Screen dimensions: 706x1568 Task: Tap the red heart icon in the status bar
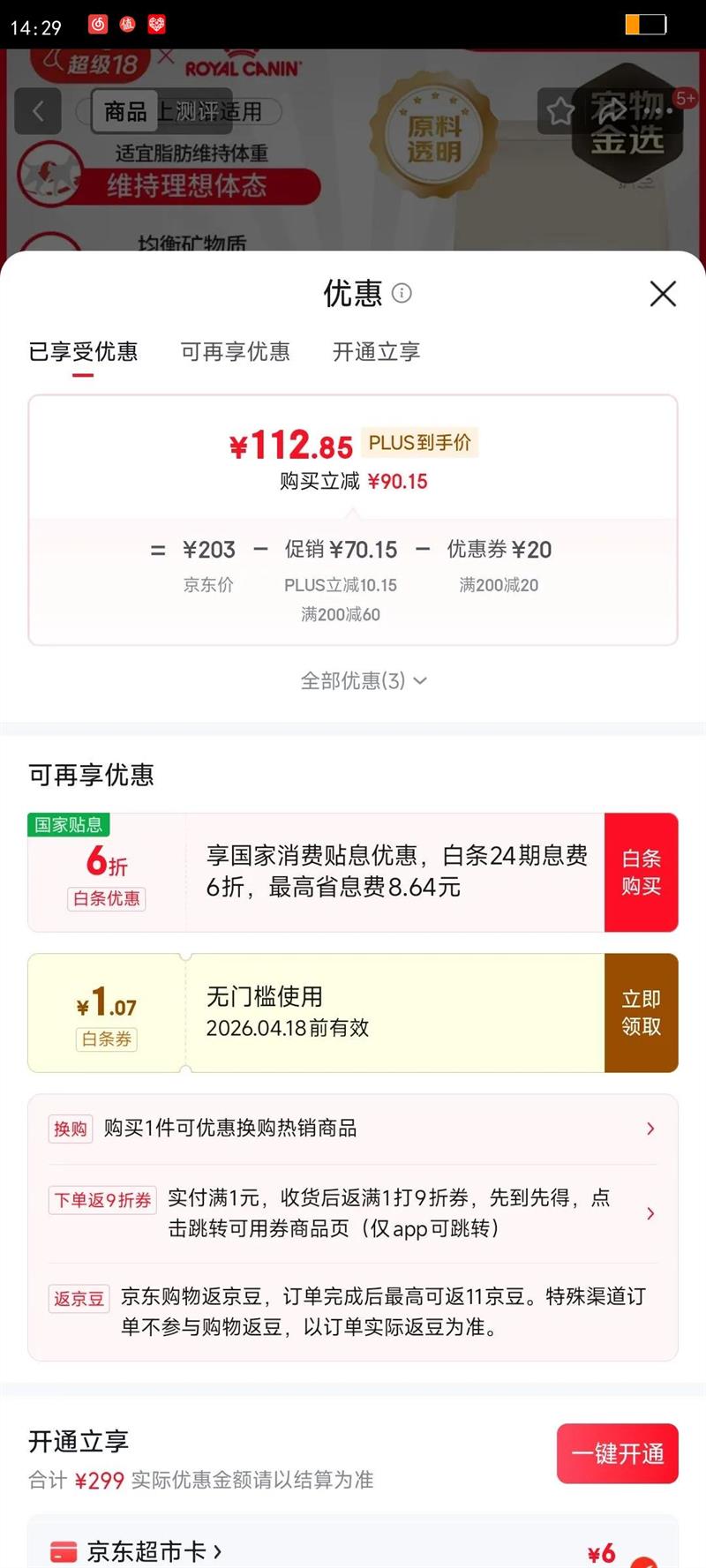(155, 25)
